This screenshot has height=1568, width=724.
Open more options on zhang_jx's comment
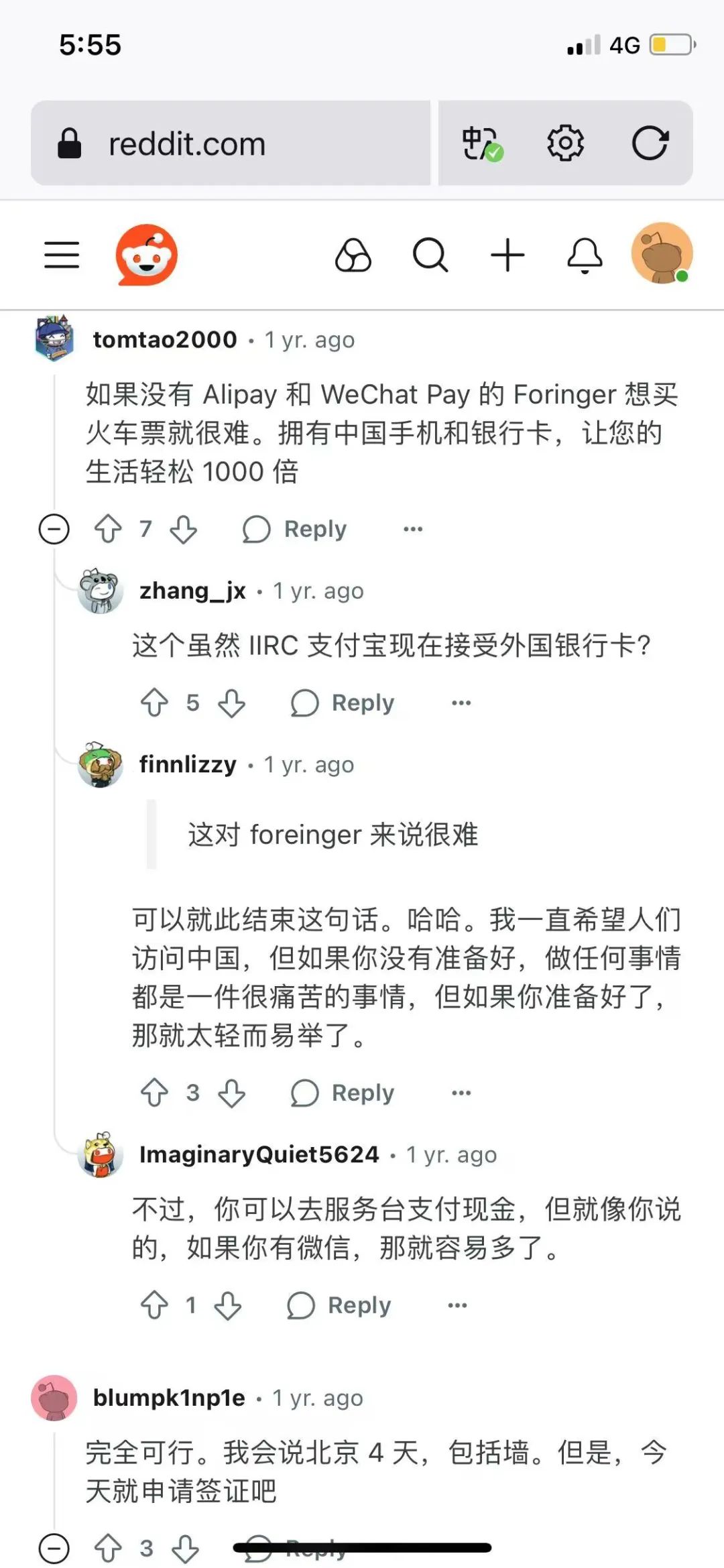tap(461, 703)
